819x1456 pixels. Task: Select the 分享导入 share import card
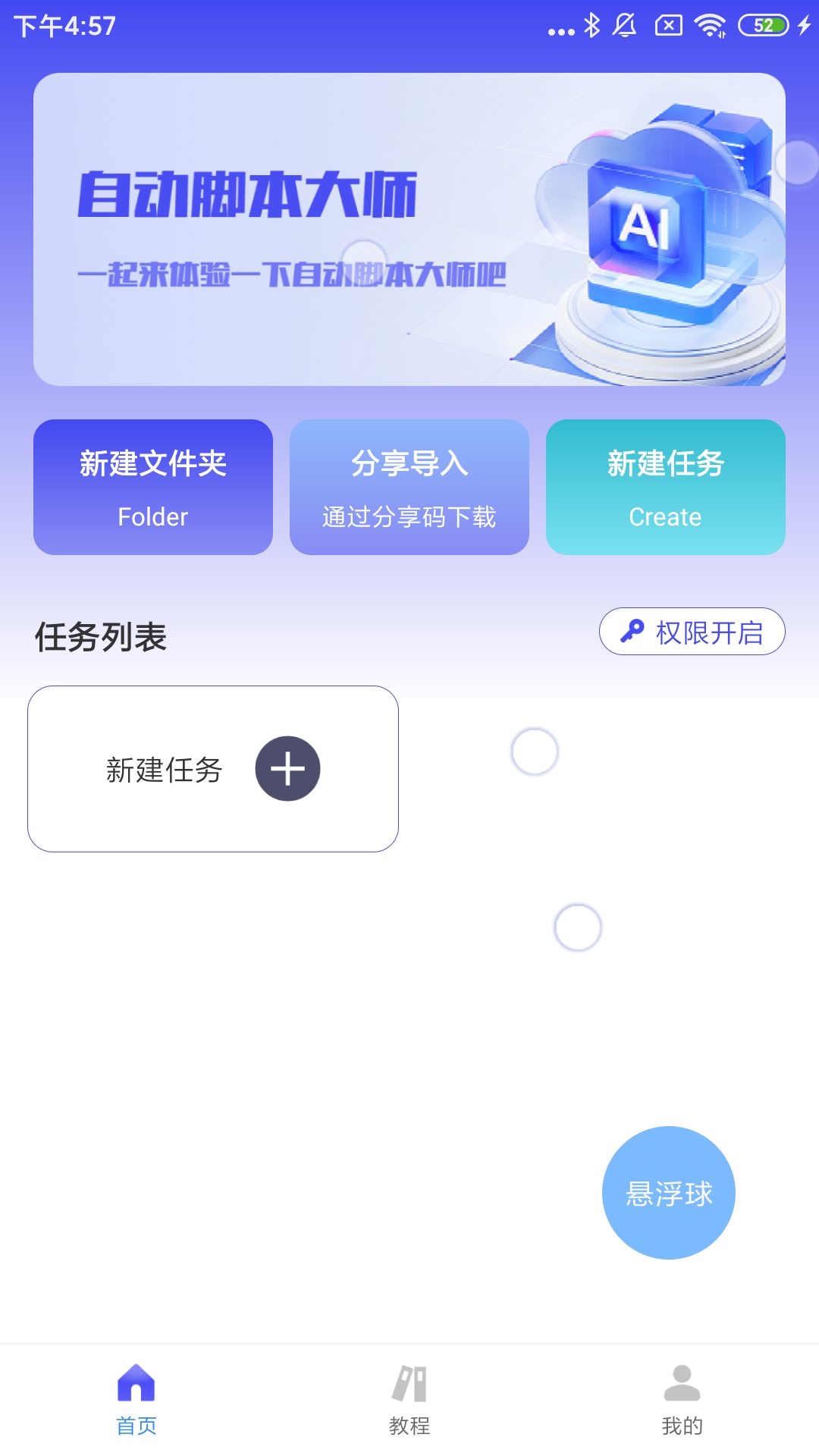pos(409,486)
